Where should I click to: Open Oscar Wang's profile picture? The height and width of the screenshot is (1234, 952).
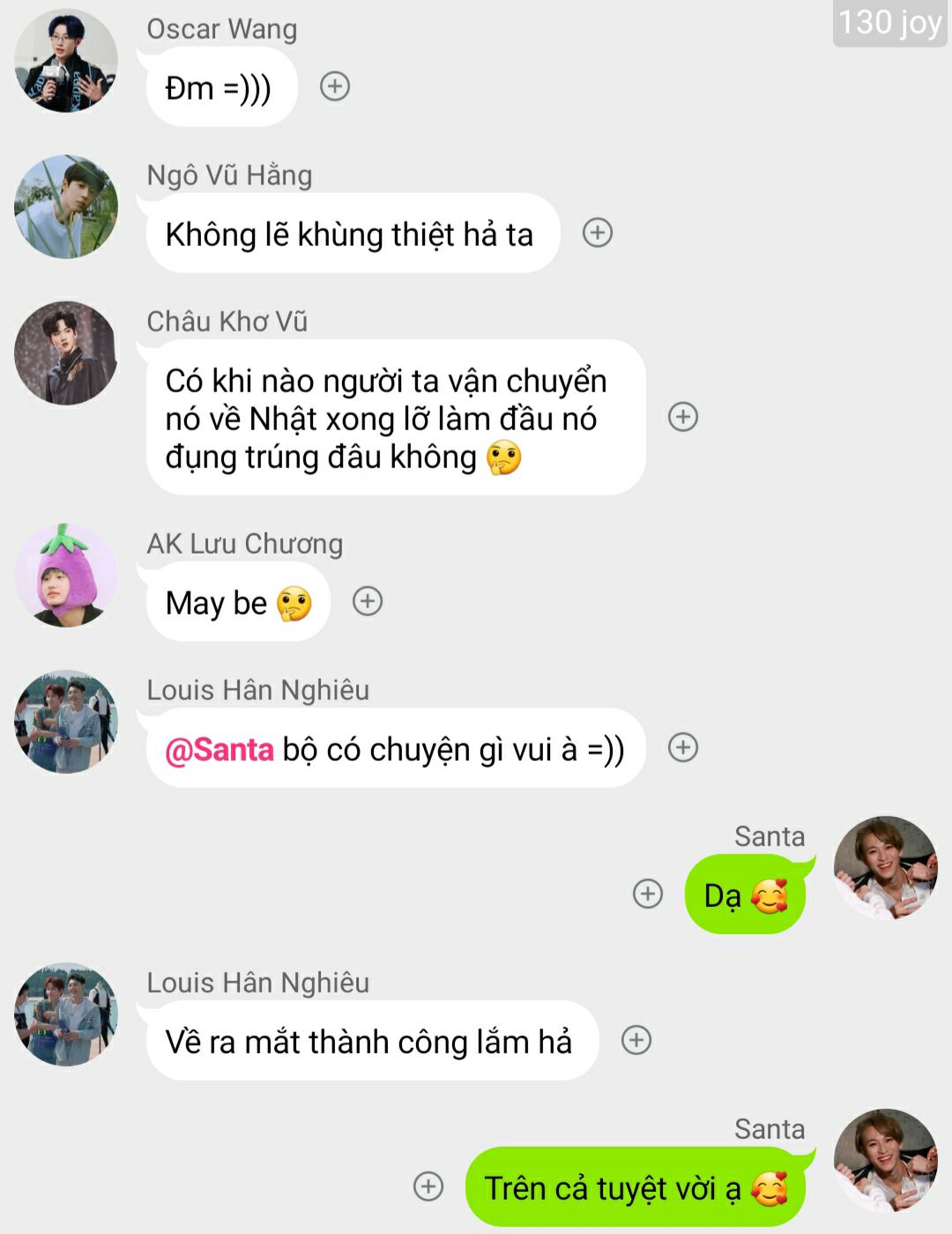[66, 61]
